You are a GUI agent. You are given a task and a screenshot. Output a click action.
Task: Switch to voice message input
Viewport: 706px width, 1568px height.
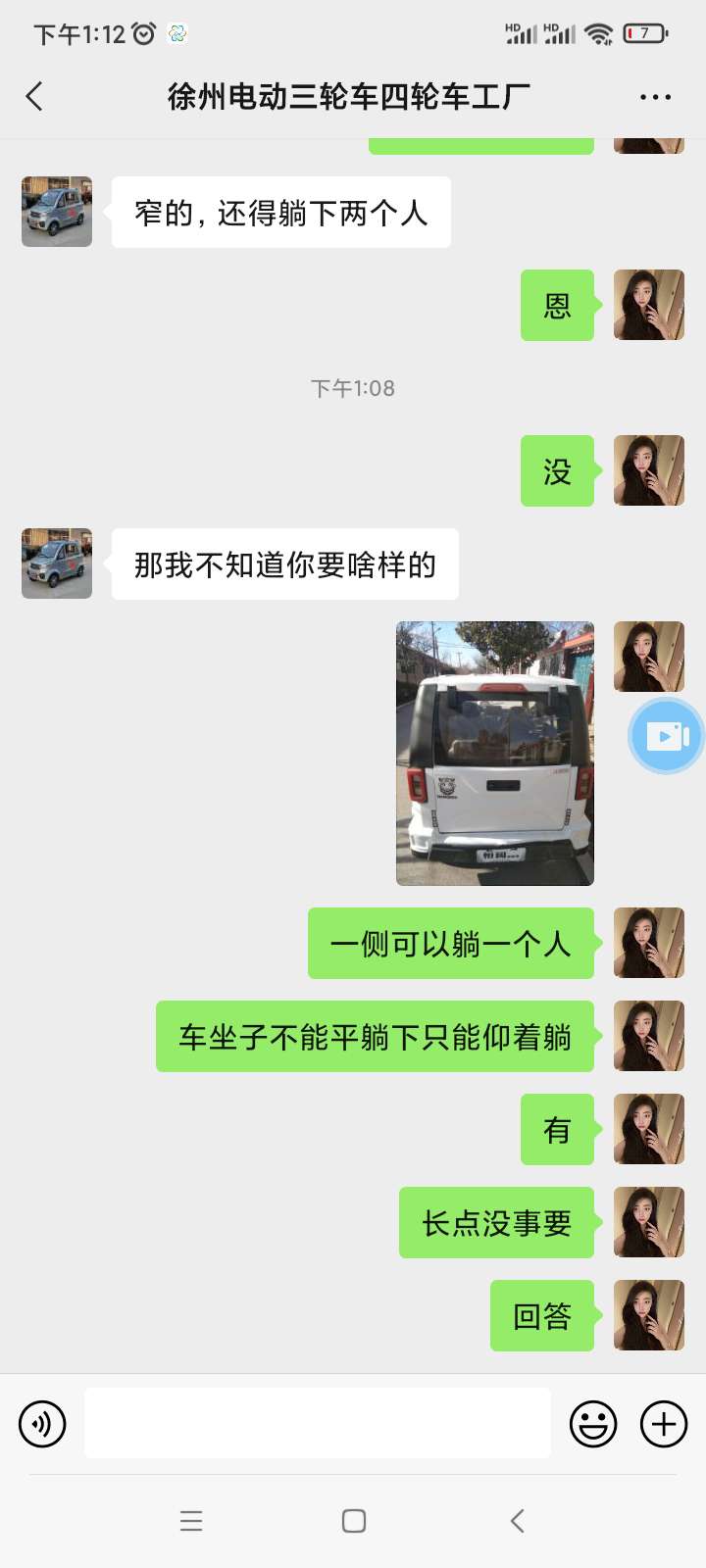42,1423
